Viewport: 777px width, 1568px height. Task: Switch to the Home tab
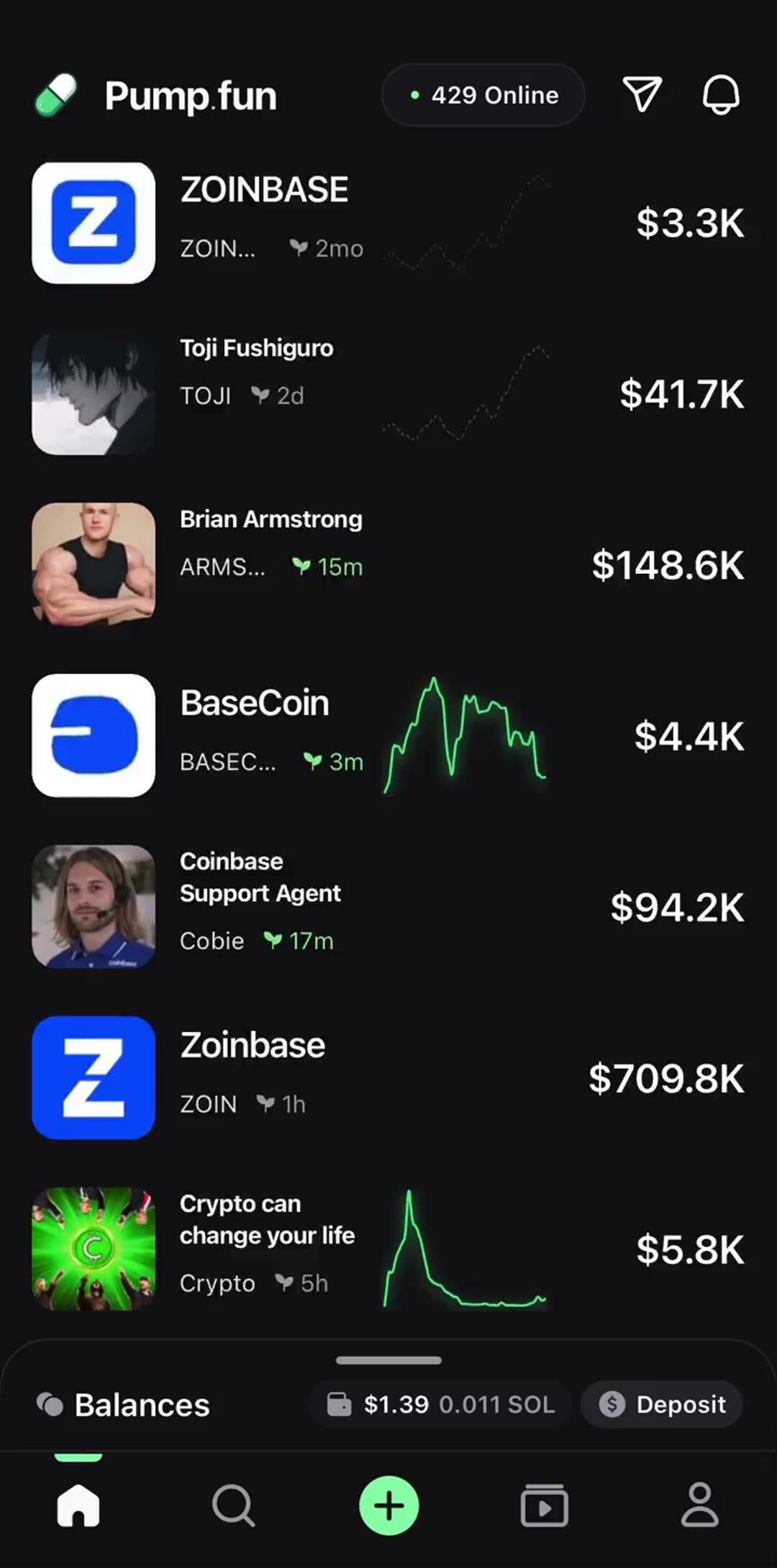(78, 1505)
